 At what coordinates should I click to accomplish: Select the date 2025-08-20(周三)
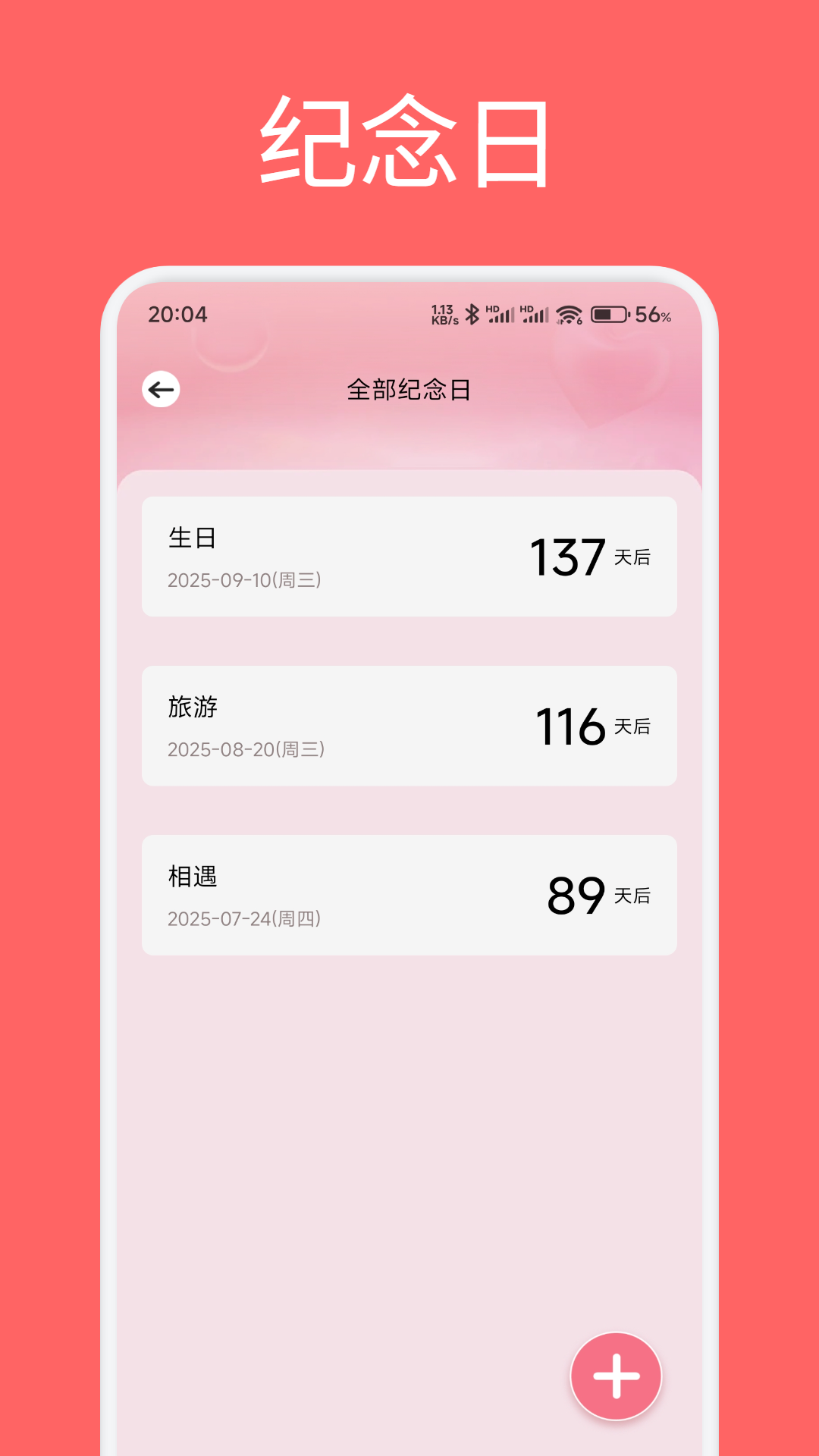245,748
